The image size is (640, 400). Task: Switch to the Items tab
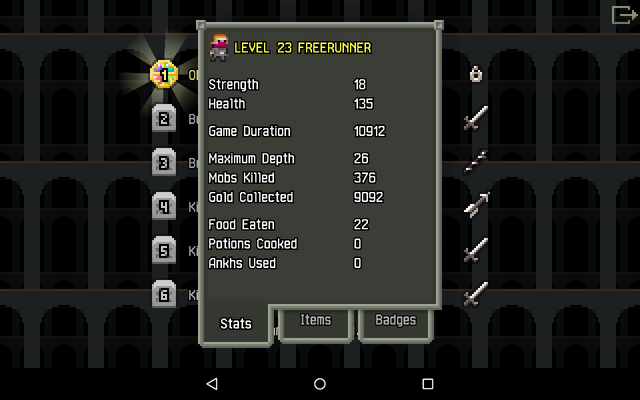(x=315, y=322)
